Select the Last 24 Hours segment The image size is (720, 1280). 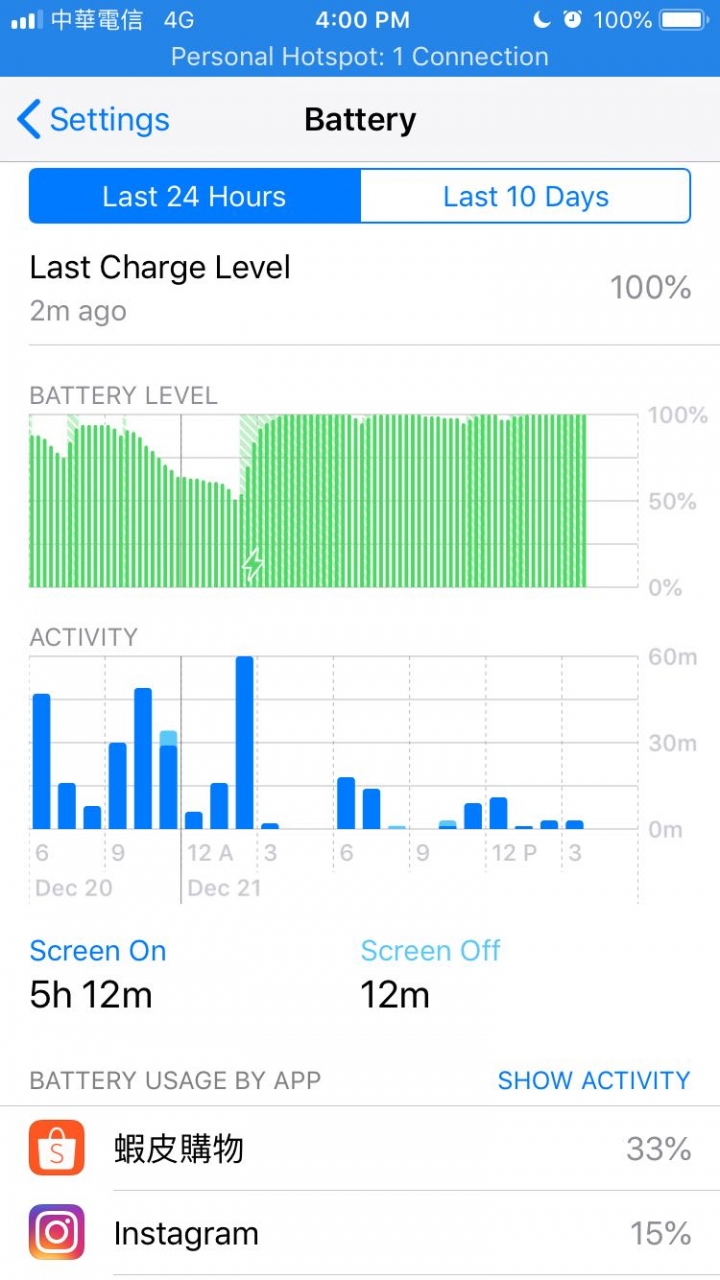coord(194,196)
